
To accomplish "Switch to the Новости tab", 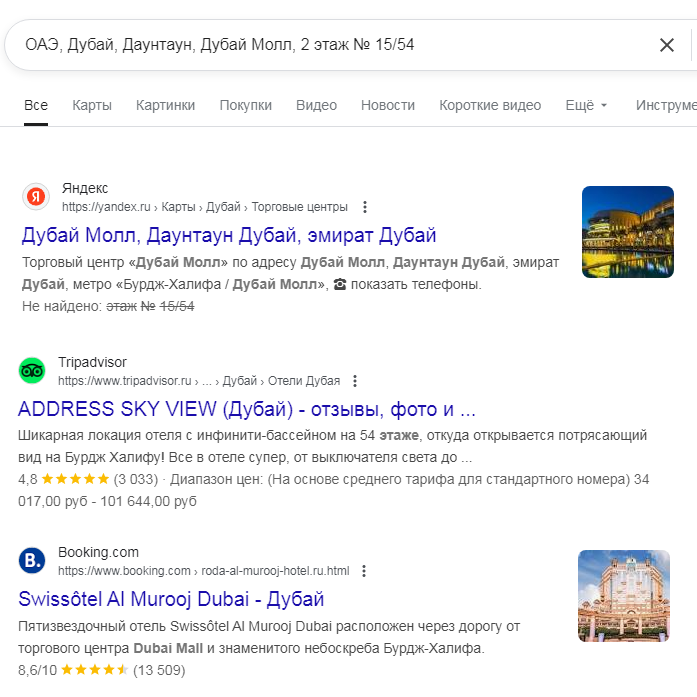I will pyautogui.click(x=387, y=105).
